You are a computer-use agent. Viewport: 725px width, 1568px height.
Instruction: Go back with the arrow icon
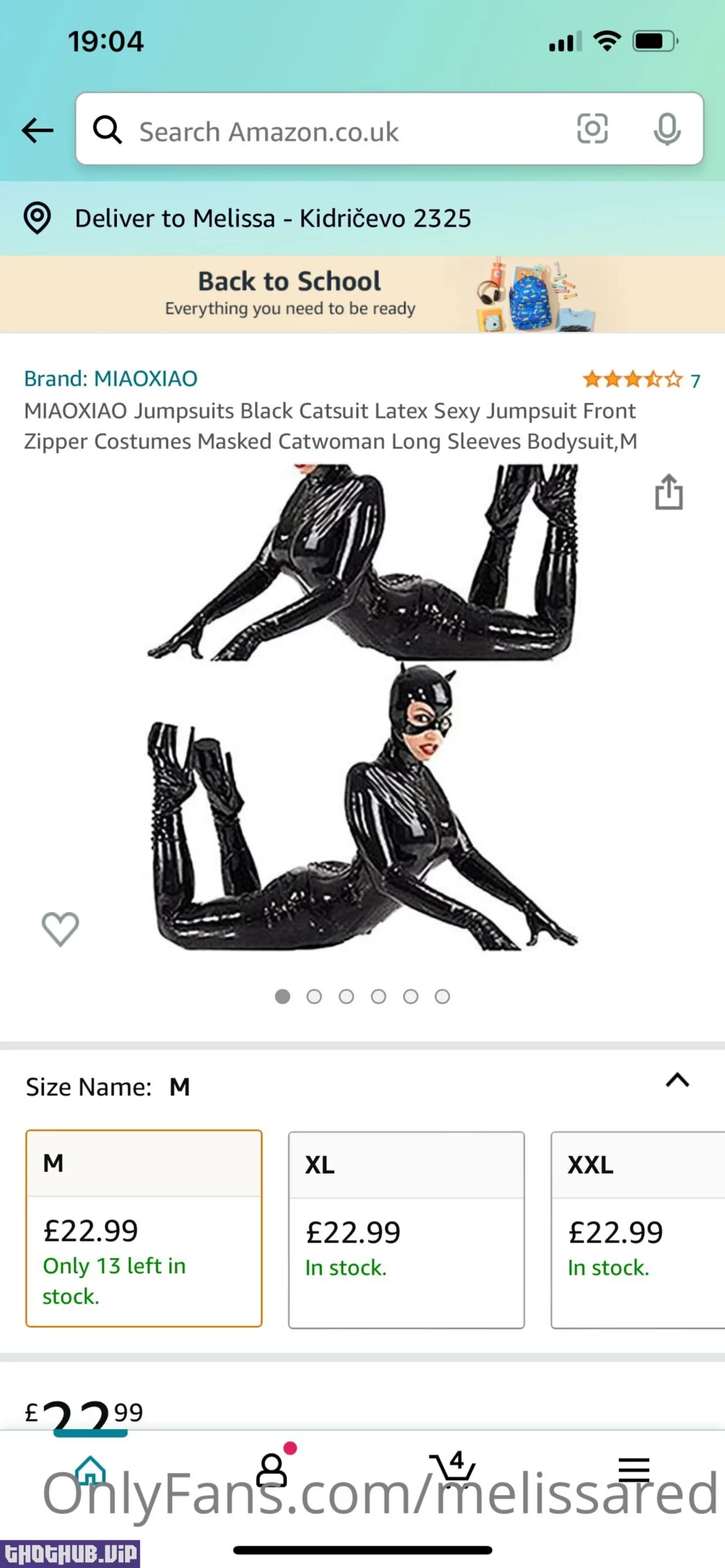37,130
